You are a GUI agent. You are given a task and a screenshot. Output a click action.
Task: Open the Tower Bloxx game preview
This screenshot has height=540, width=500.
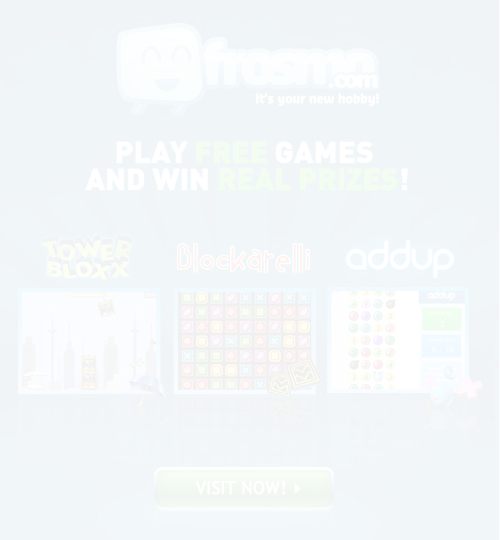point(89,341)
